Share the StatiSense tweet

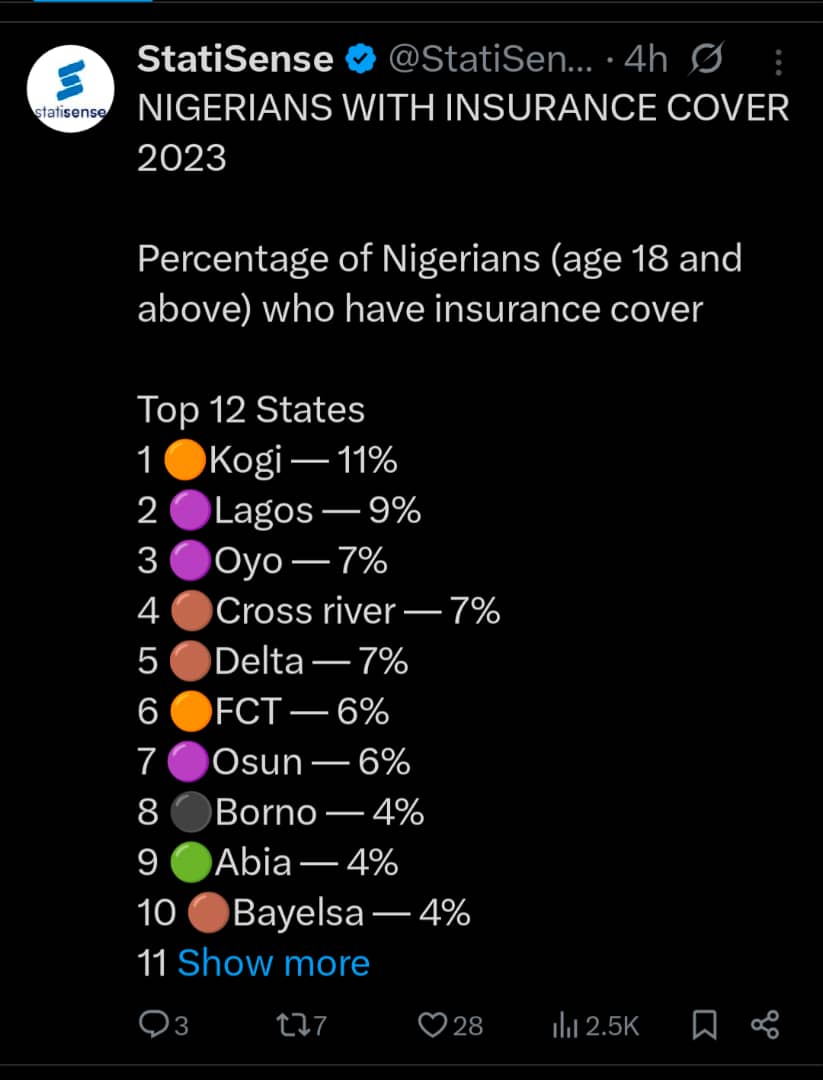[x=764, y=1024]
